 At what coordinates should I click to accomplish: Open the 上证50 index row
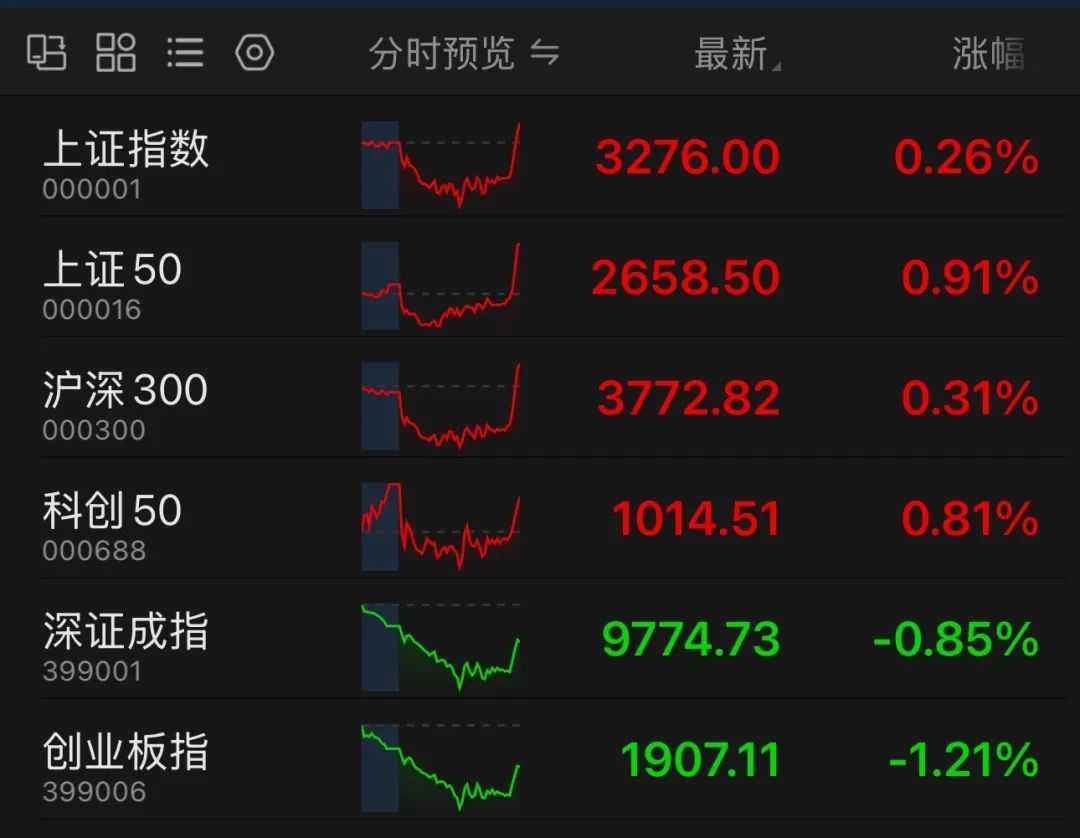click(x=112, y=282)
